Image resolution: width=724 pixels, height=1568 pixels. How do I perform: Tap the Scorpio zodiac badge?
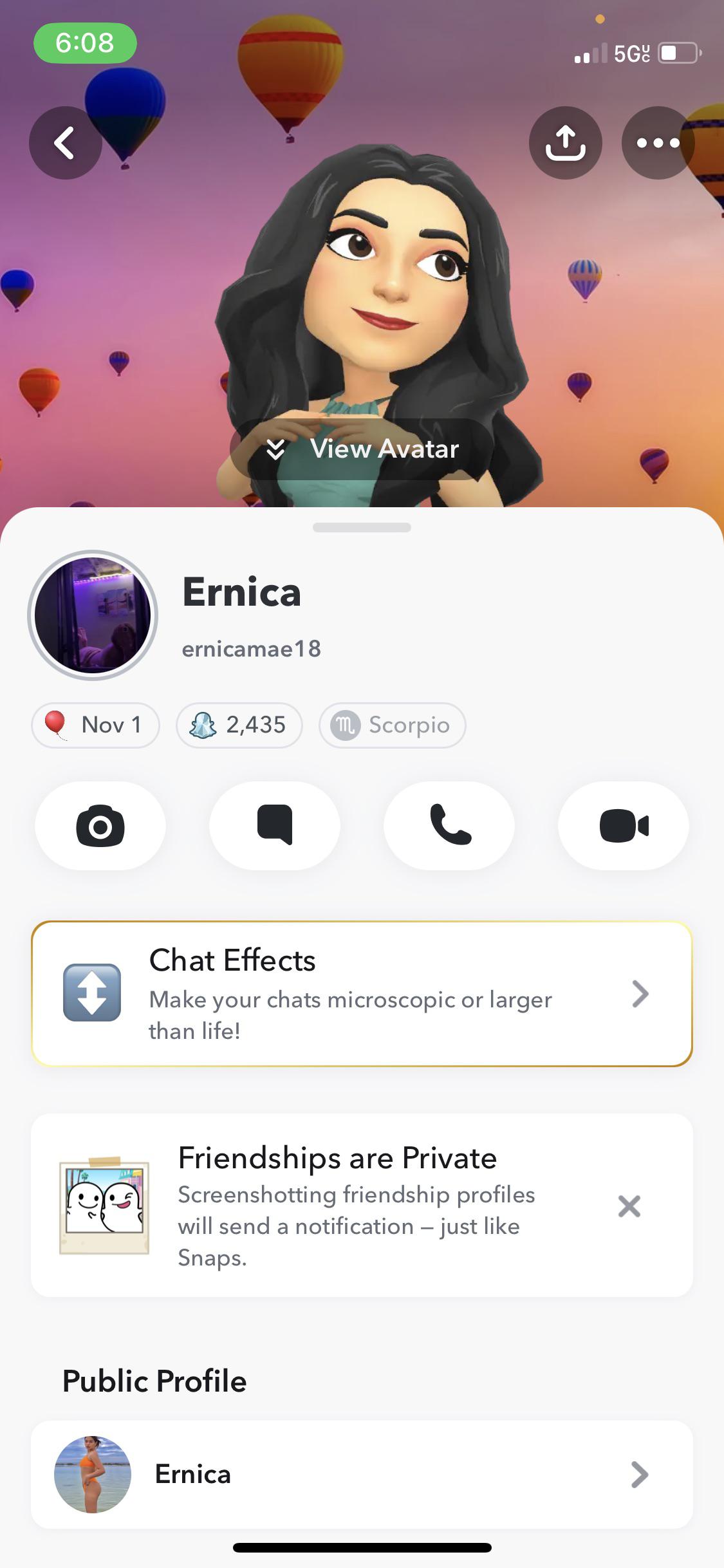click(391, 725)
